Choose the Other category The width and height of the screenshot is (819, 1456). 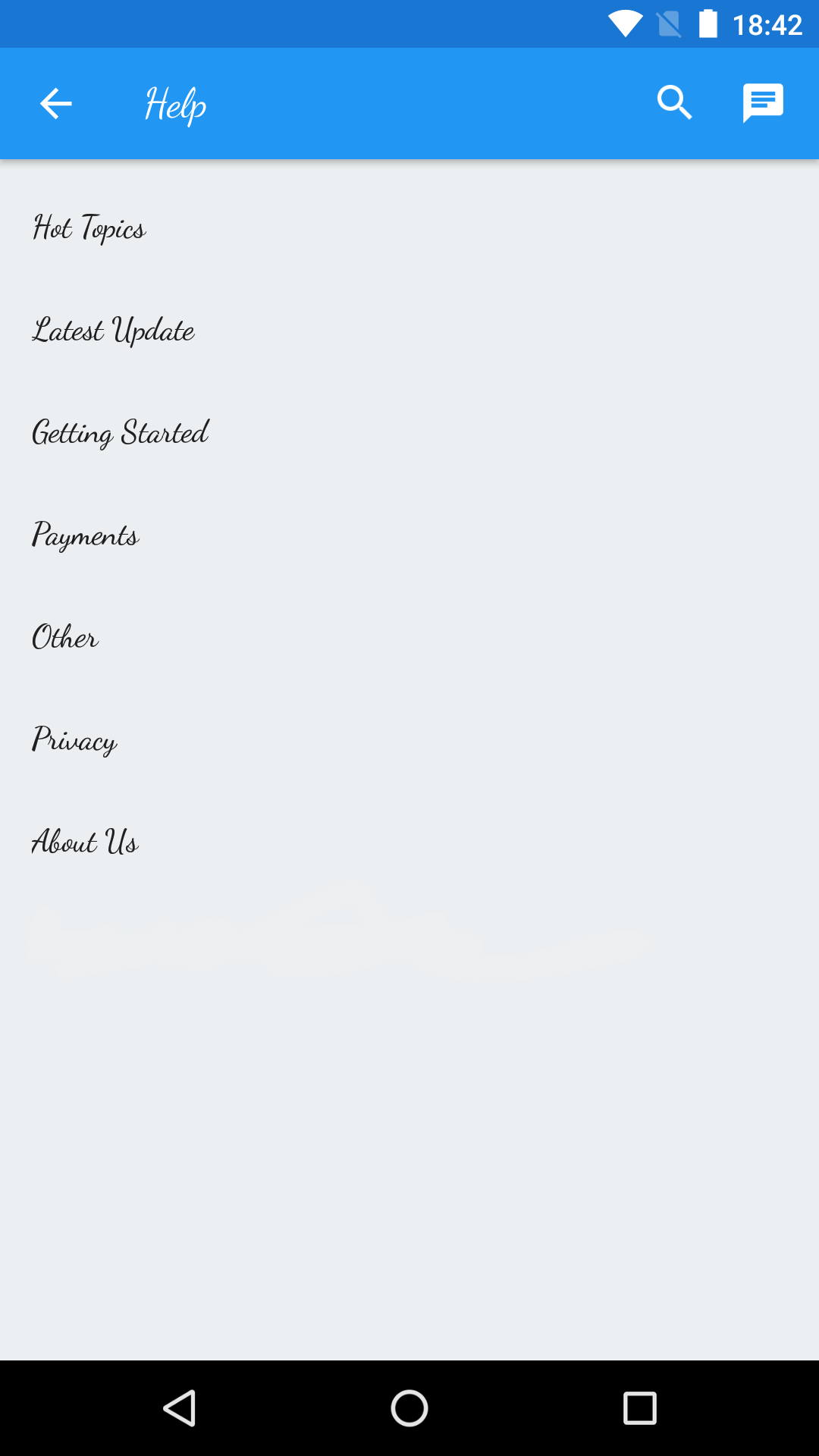pyautogui.click(x=65, y=638)
